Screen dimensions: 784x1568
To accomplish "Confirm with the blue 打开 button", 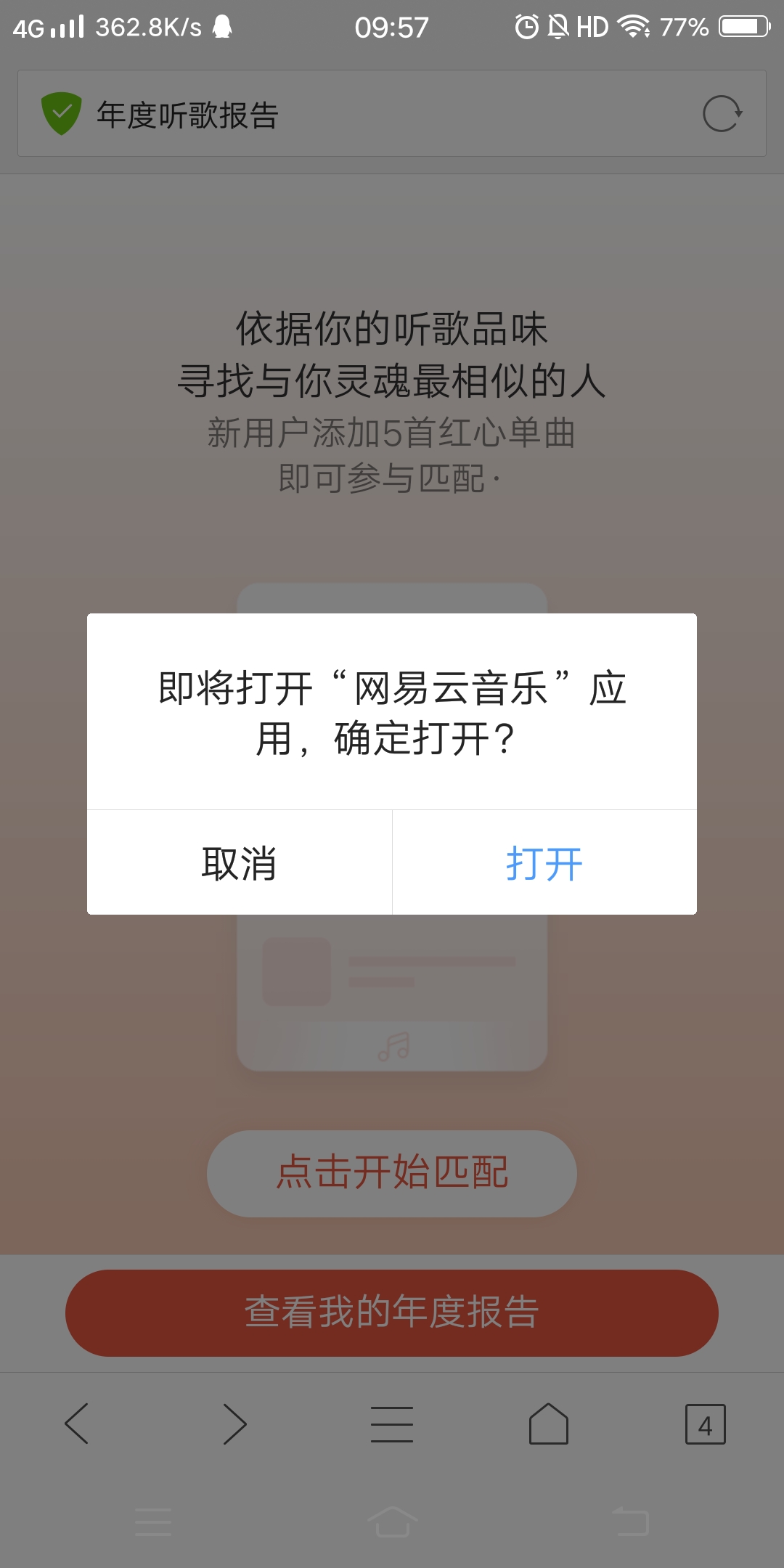I will (544, 862).
